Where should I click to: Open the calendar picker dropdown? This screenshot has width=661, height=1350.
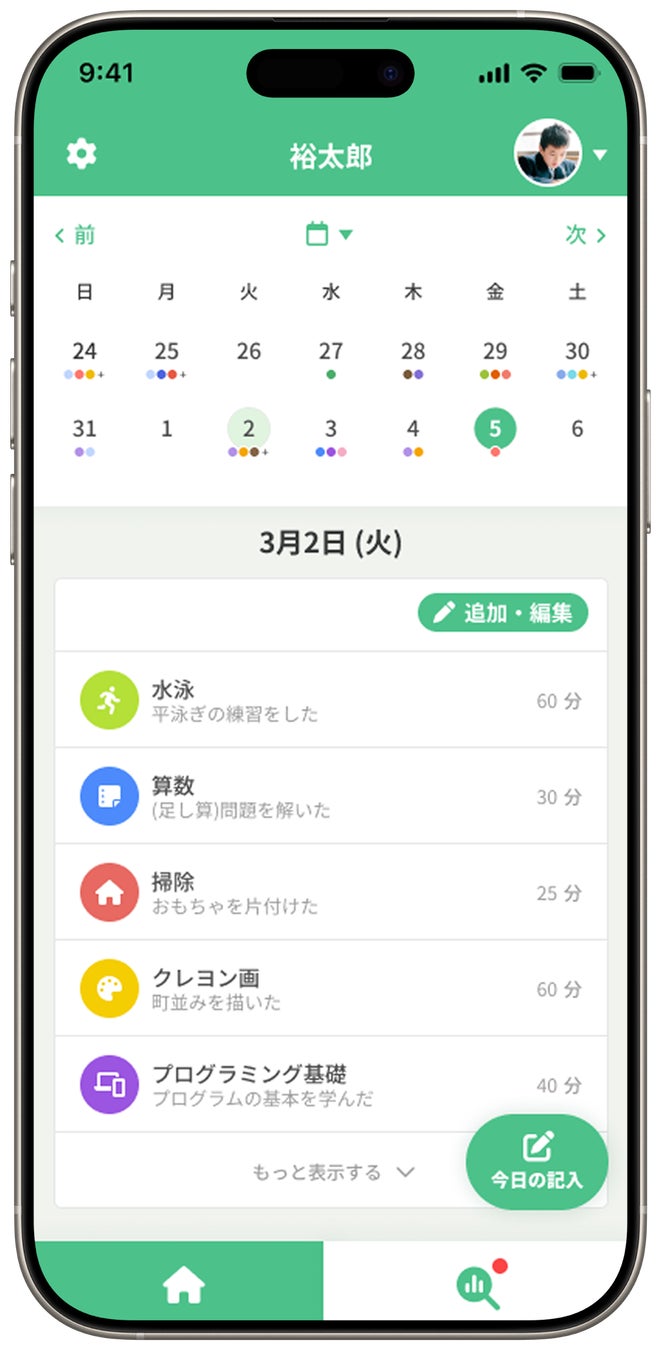pyautogui.click(x=329, y=235)
